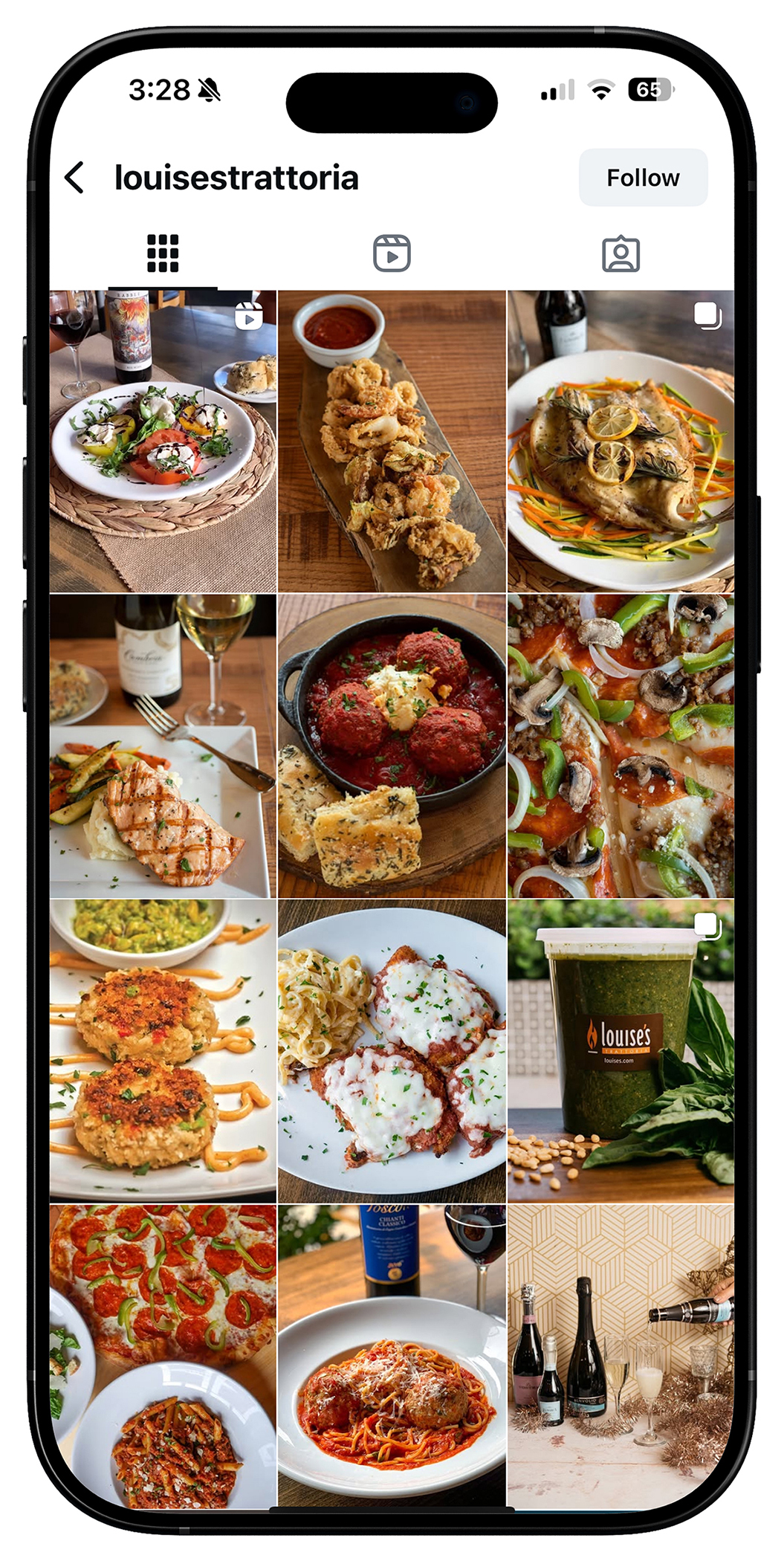784x1561 pixels.
Task: Open the sparkling wine bottles post
Action: coord(621,1355)
